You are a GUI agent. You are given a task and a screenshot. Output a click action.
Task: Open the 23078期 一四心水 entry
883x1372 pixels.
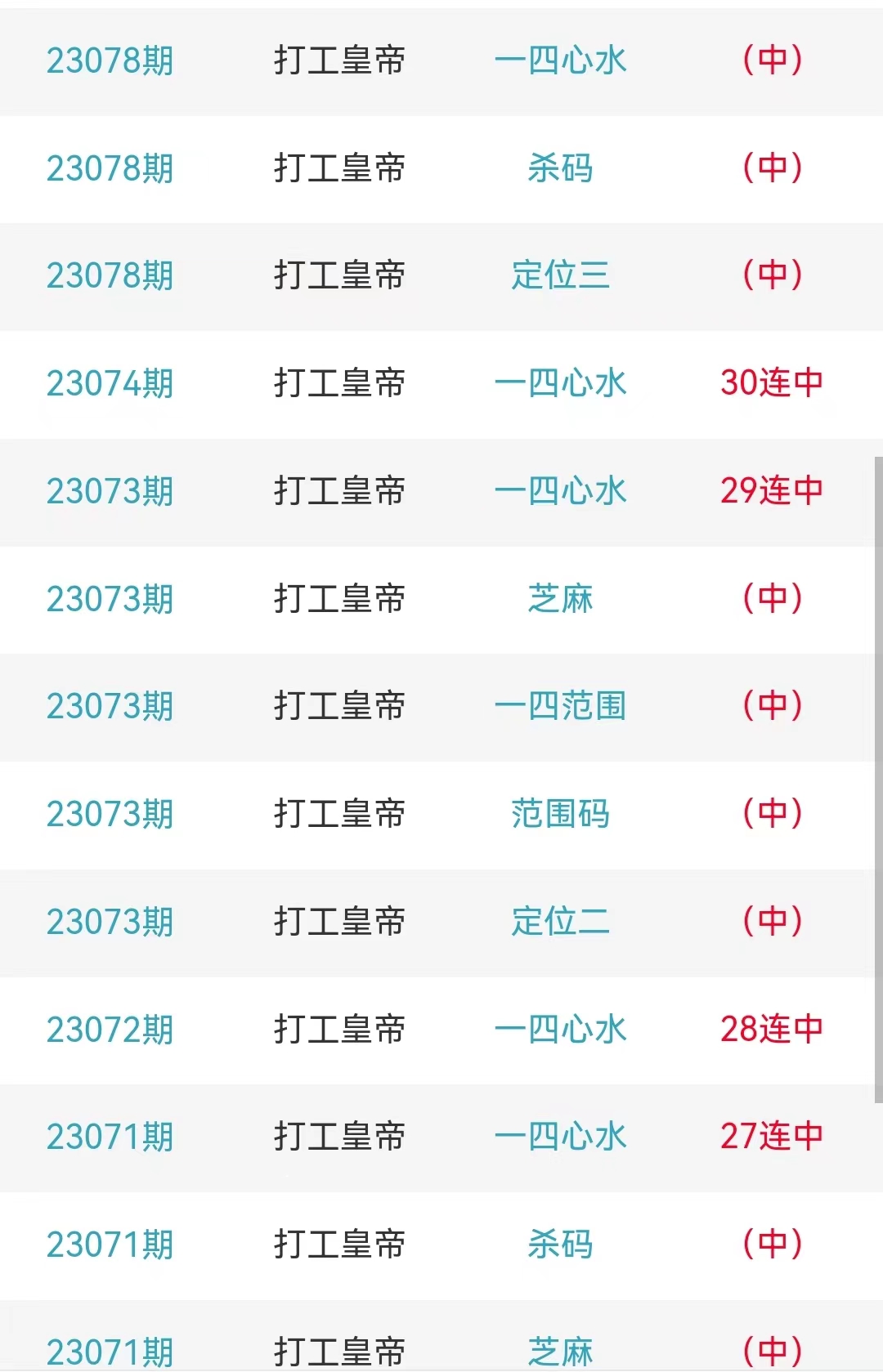pos(560,60)
